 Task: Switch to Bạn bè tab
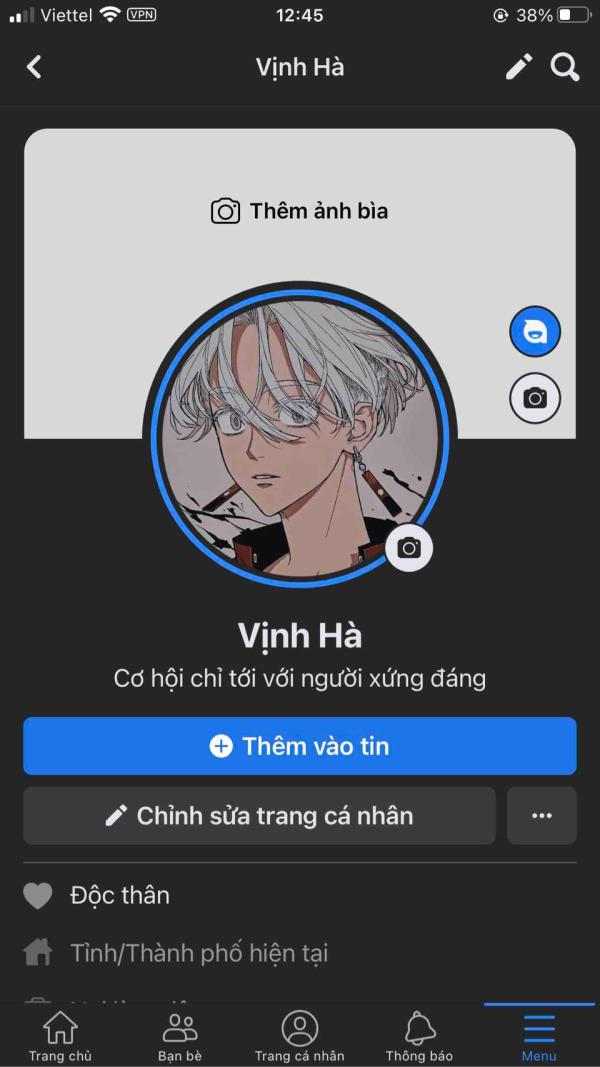[180, 1036]
